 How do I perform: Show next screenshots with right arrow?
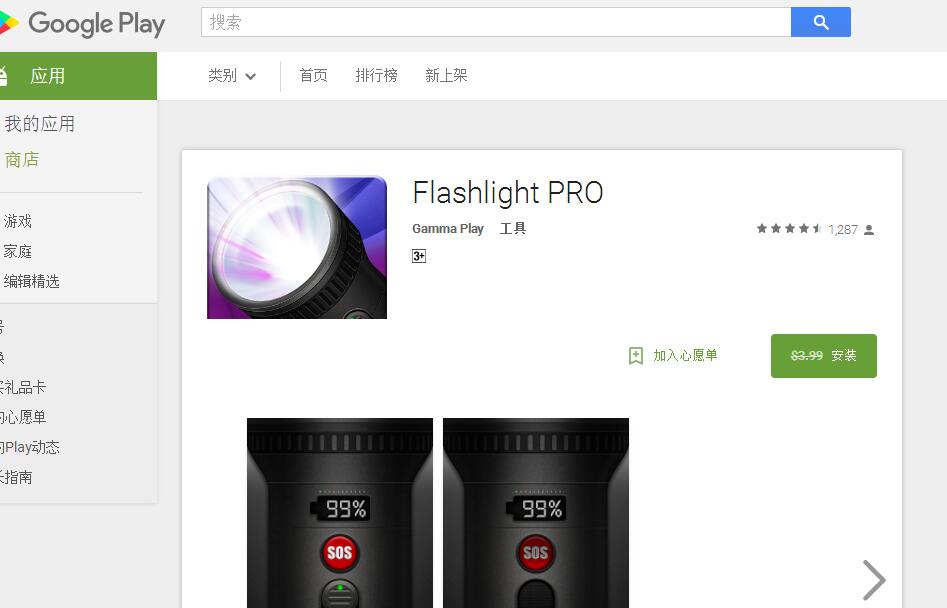tap(873, 579)
